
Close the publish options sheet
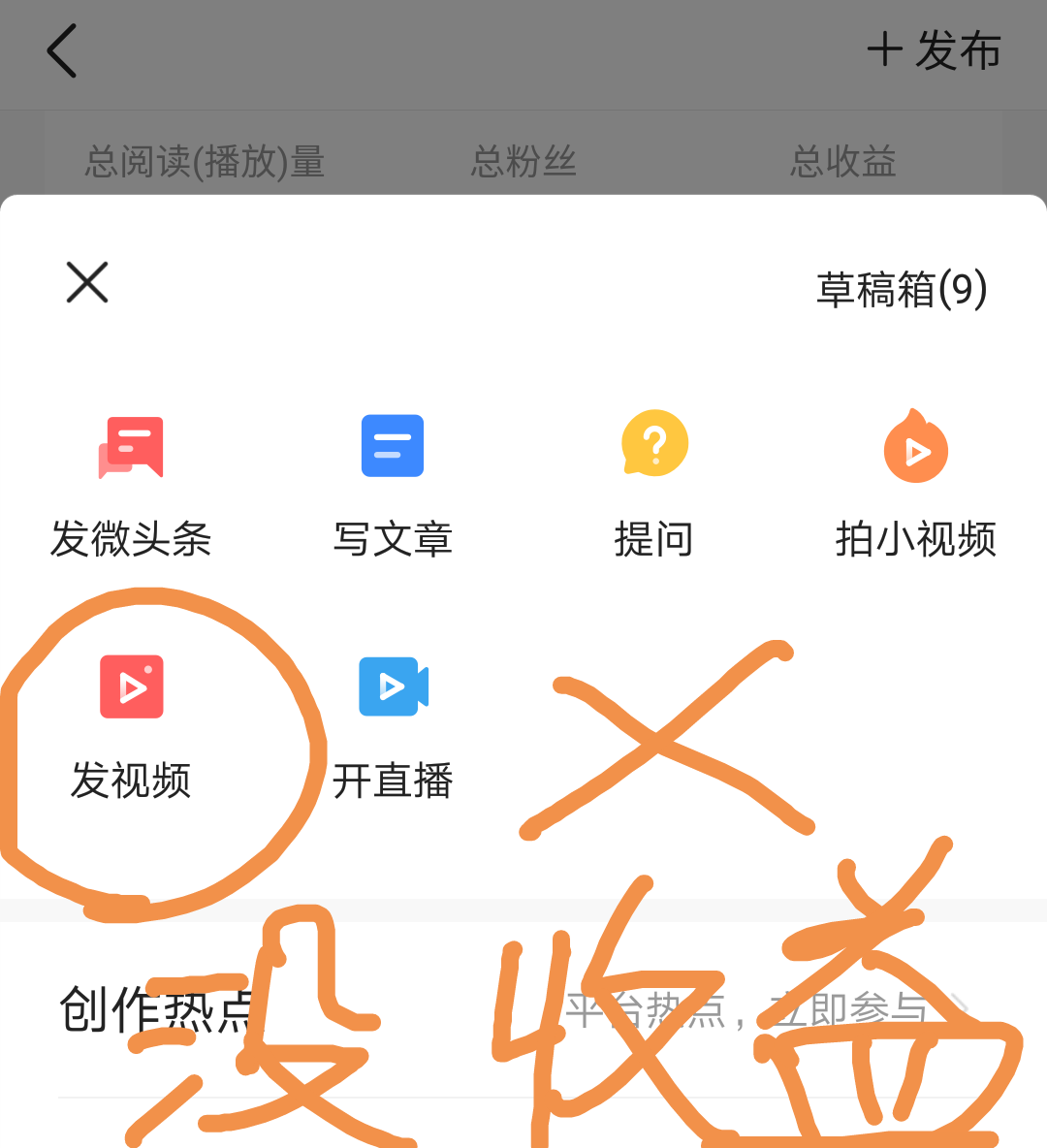click(87, 283)
